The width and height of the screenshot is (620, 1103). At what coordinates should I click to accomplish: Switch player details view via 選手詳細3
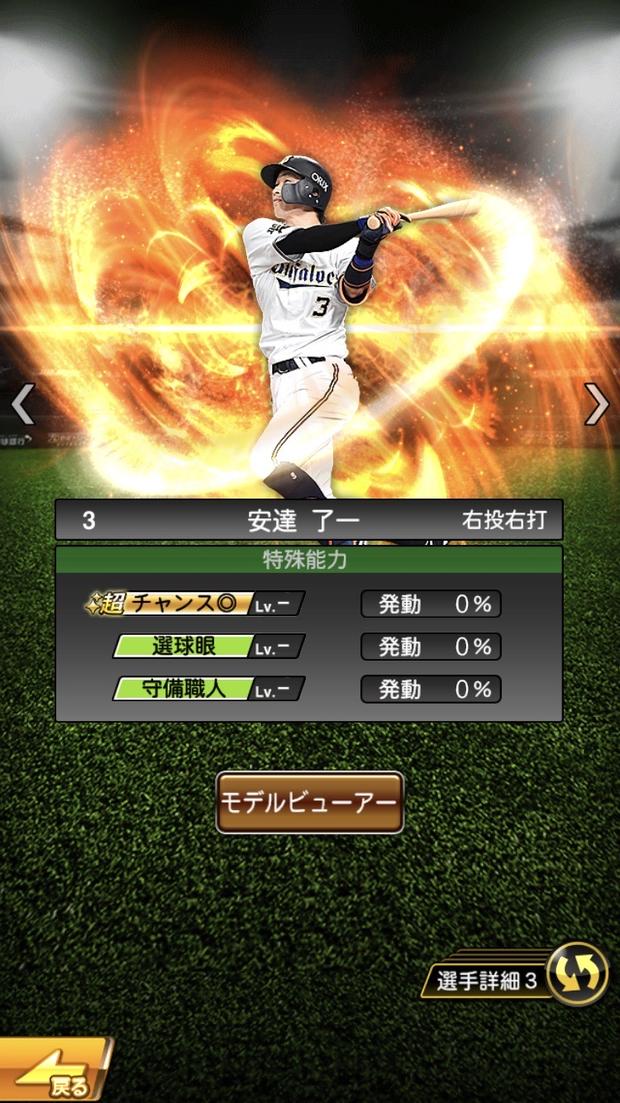[x=520, y=978]
